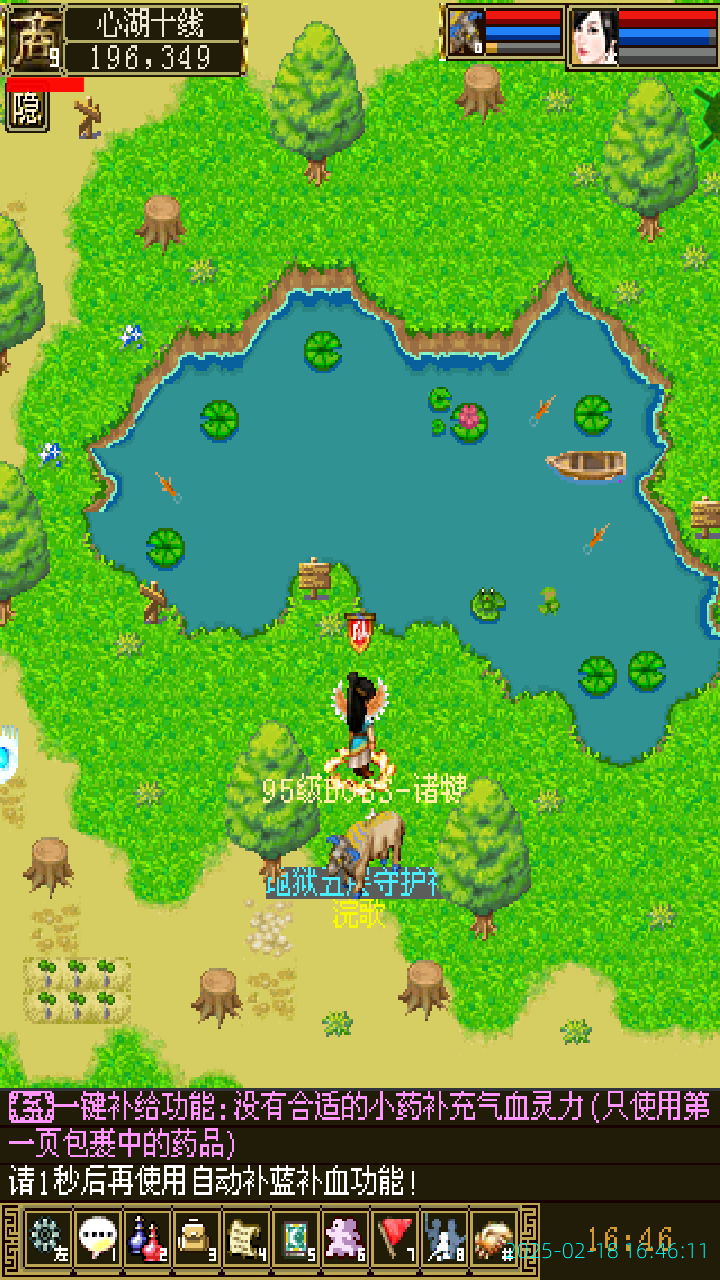Tap the last hotbar slot marked #
Image resolution: width=720 pixels, height=1280 pixels.
click(x=494, y=1239)
